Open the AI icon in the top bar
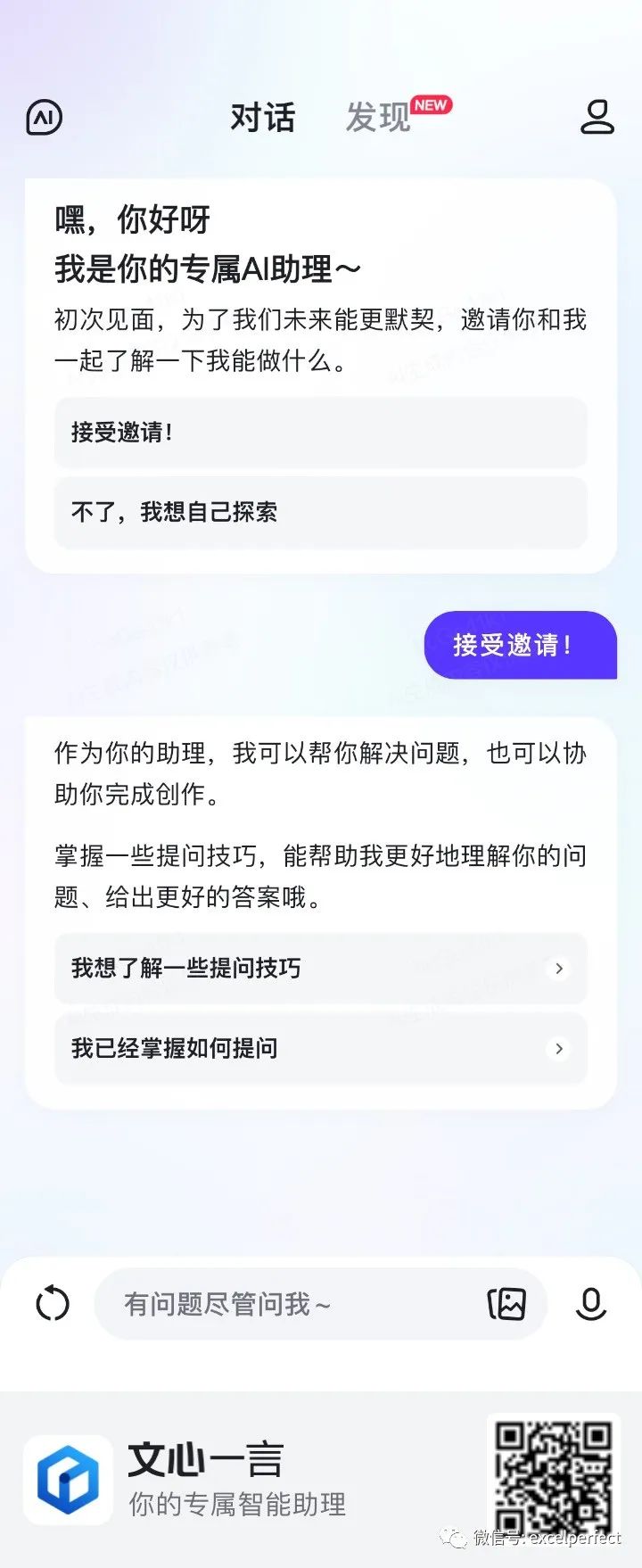Viewport: 642px width, 1568px height. (x=45, y=118)
